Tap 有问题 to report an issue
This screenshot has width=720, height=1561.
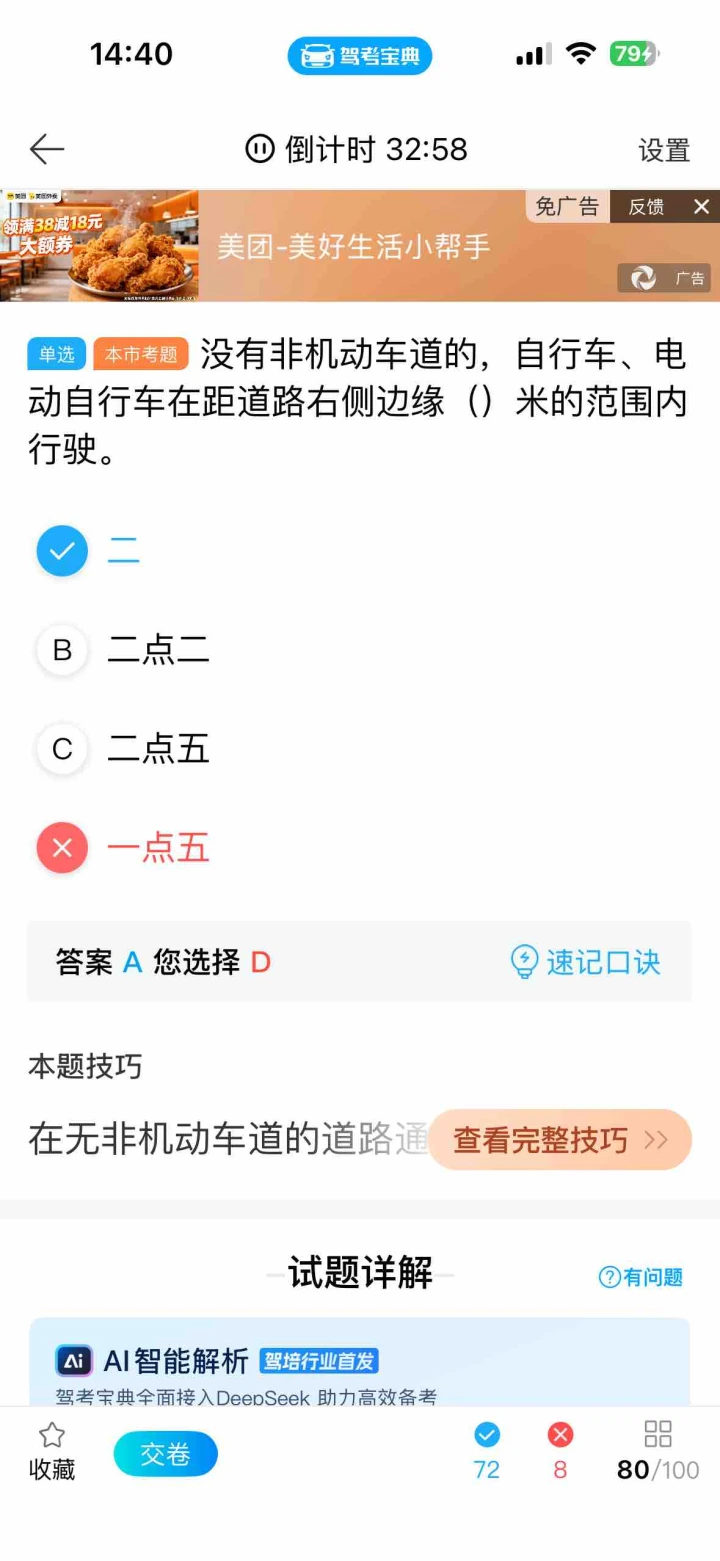(x=641, y=1277)
